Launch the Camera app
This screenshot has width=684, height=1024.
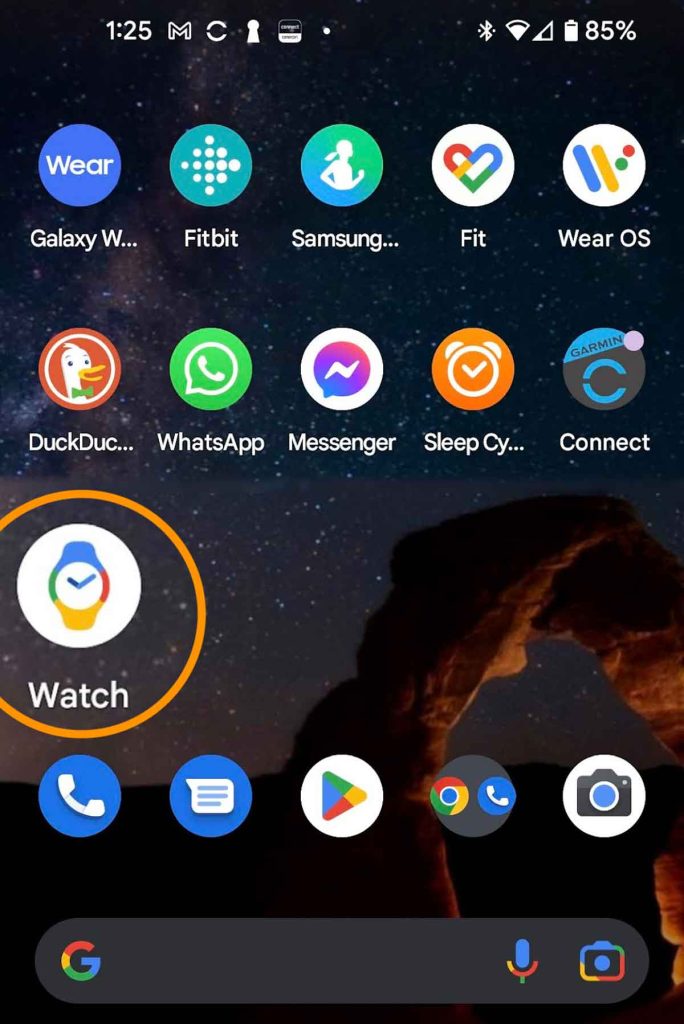tap(604, 796)
